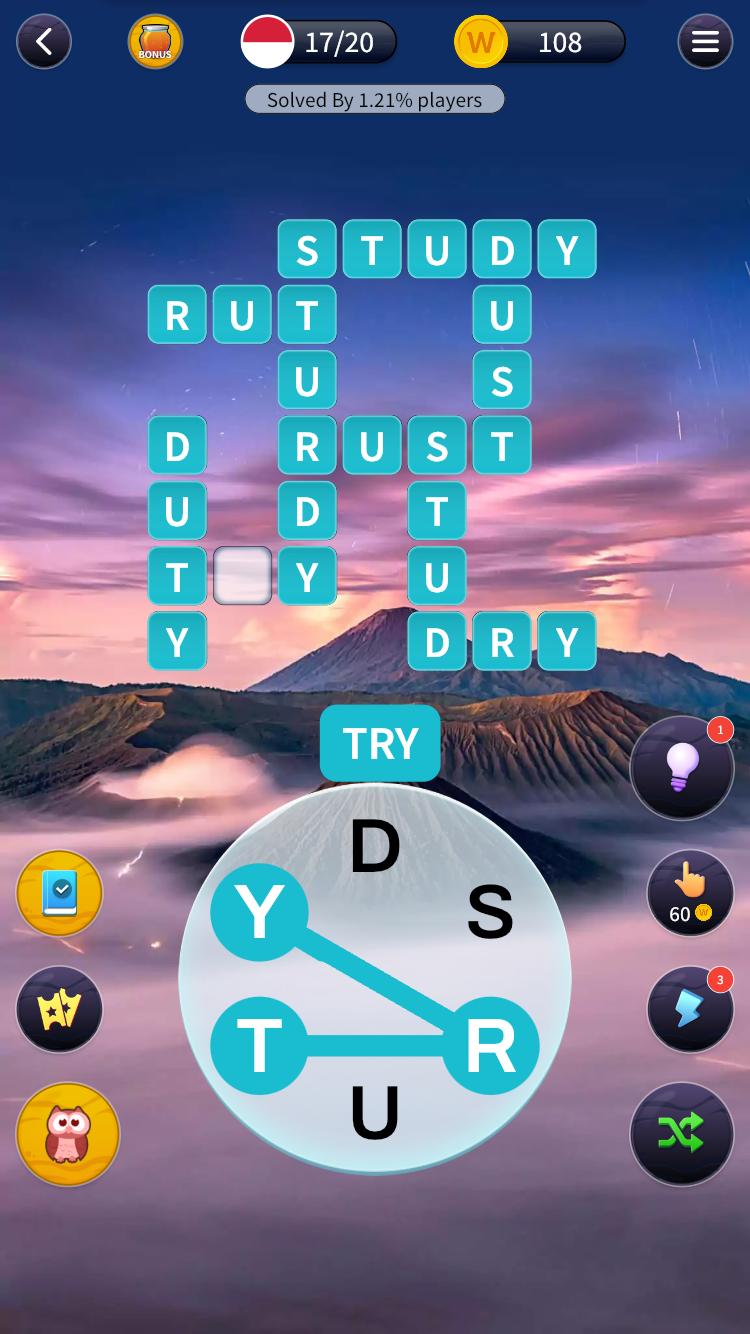Select letter D on the wheel
The width and height of the screenshot is (750, 1334).
[375, 847]
